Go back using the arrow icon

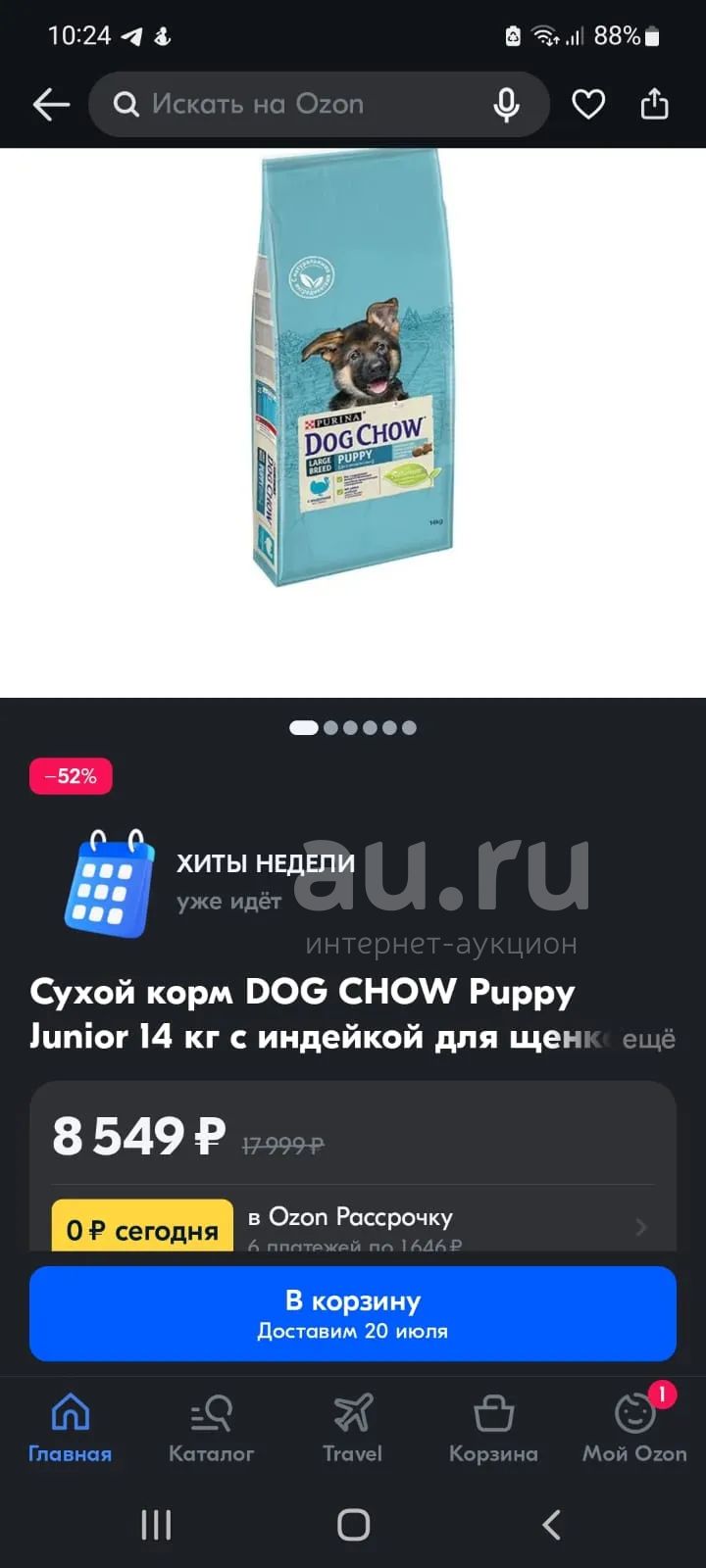(x=51, y=104)
